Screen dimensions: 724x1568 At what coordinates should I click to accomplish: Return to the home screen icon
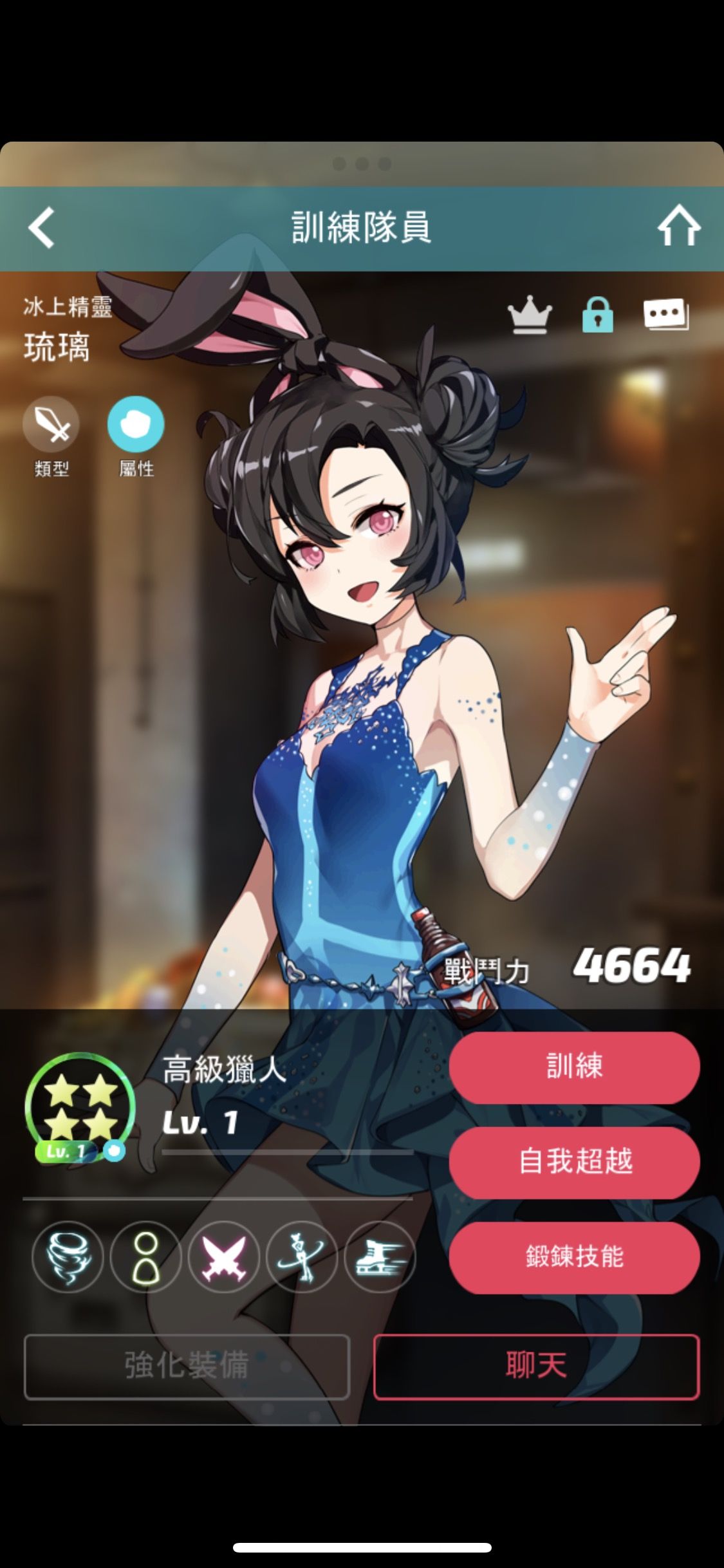(x=678, y=226)
